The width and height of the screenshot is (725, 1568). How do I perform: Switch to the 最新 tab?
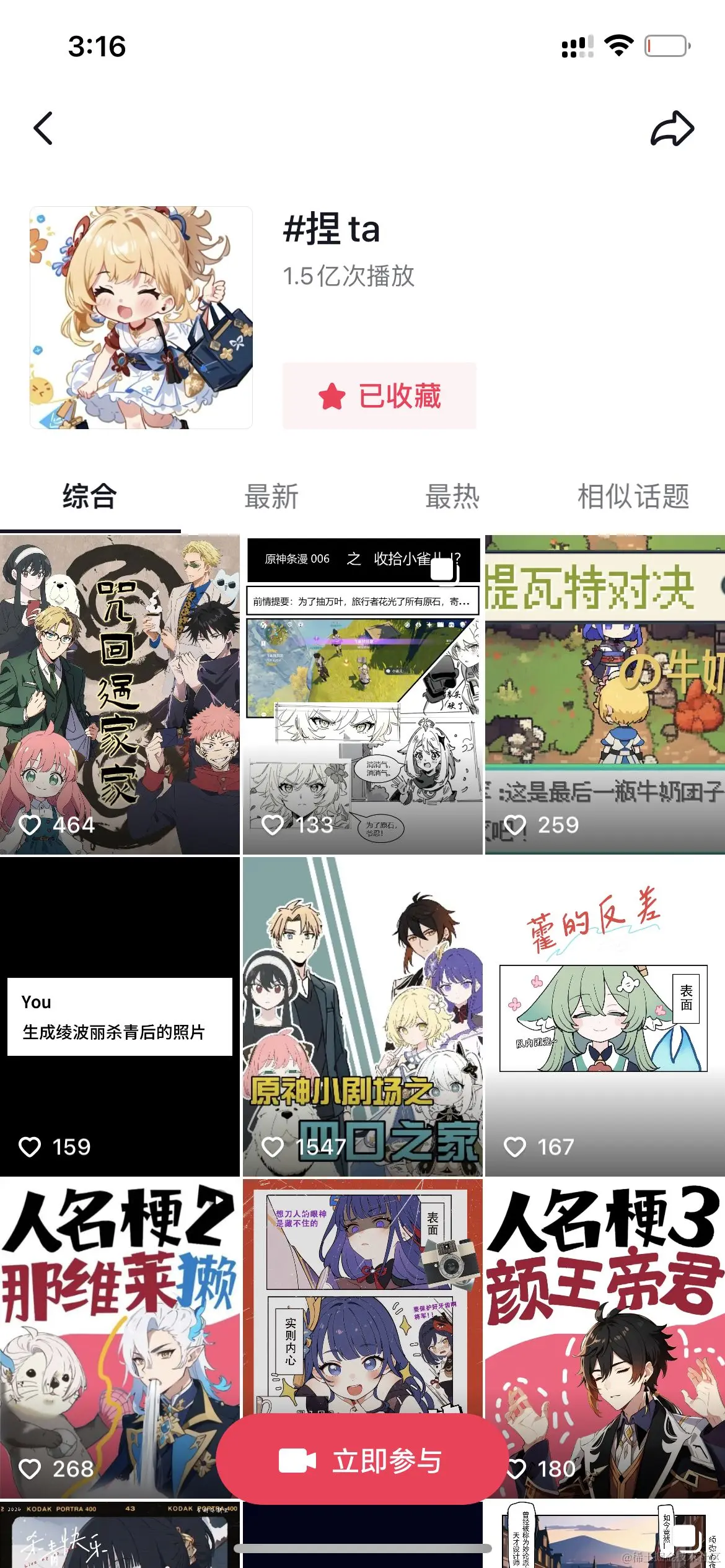point(271,497)
